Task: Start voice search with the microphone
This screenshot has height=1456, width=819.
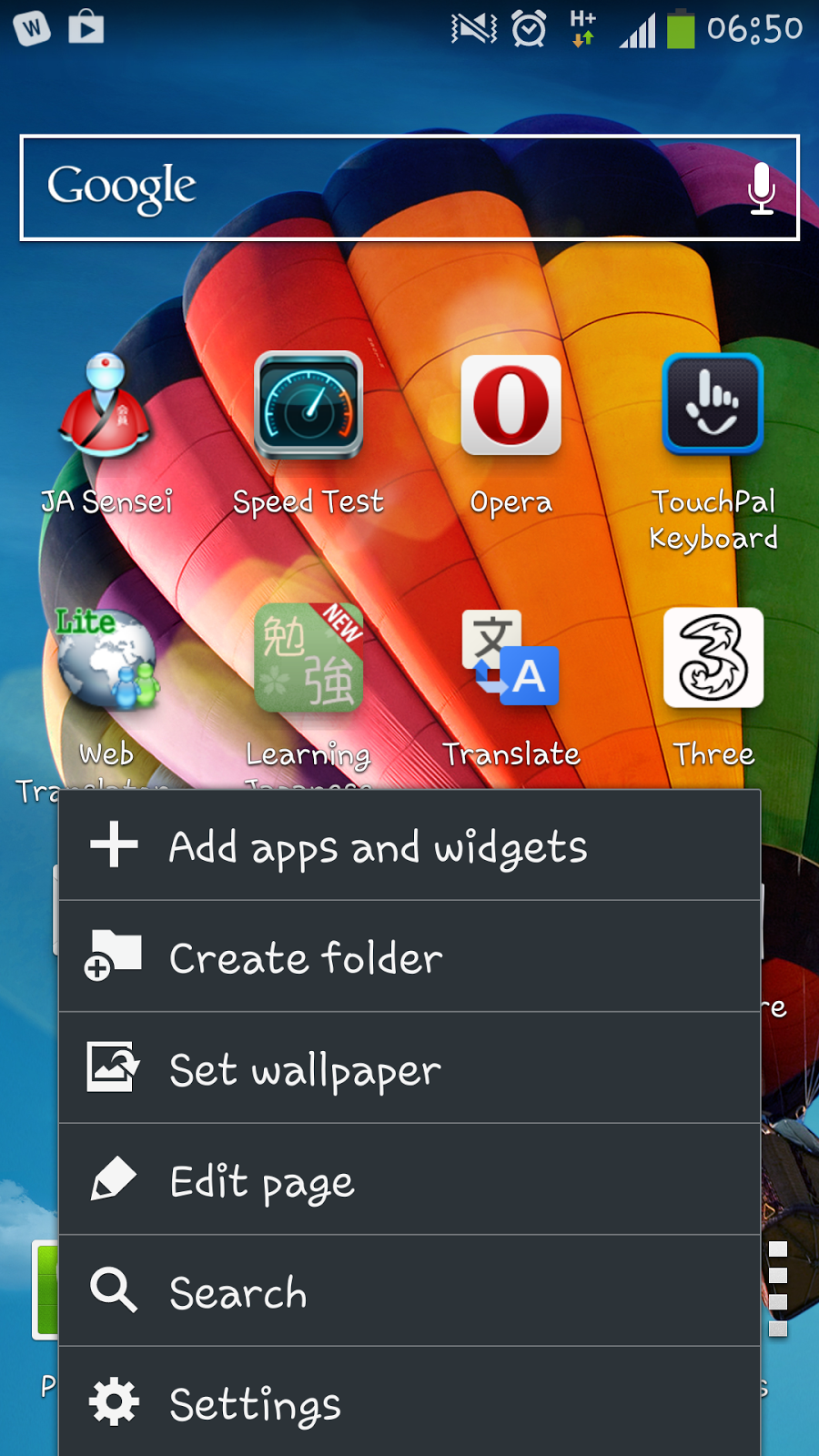Action: 761,187
